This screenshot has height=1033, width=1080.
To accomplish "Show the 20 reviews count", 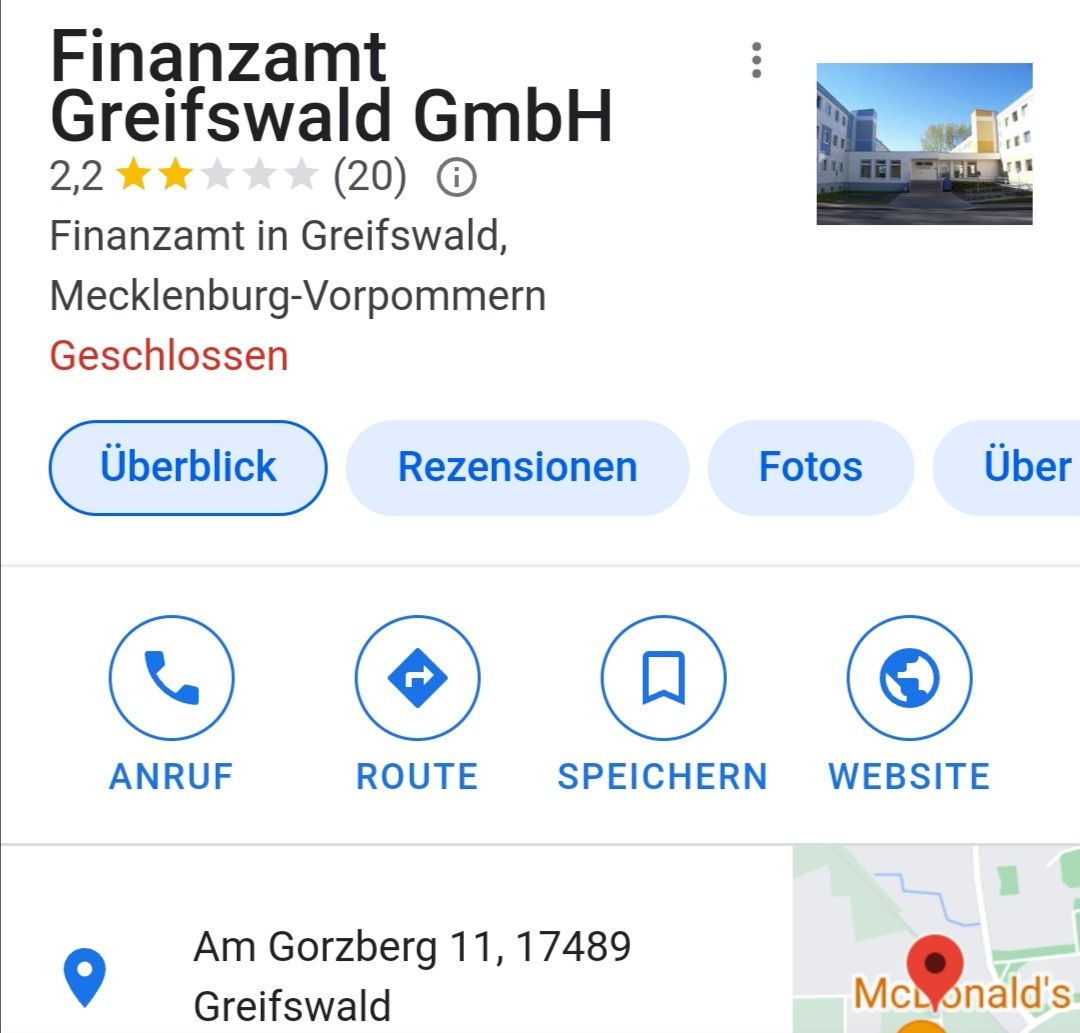I will 369,179.
